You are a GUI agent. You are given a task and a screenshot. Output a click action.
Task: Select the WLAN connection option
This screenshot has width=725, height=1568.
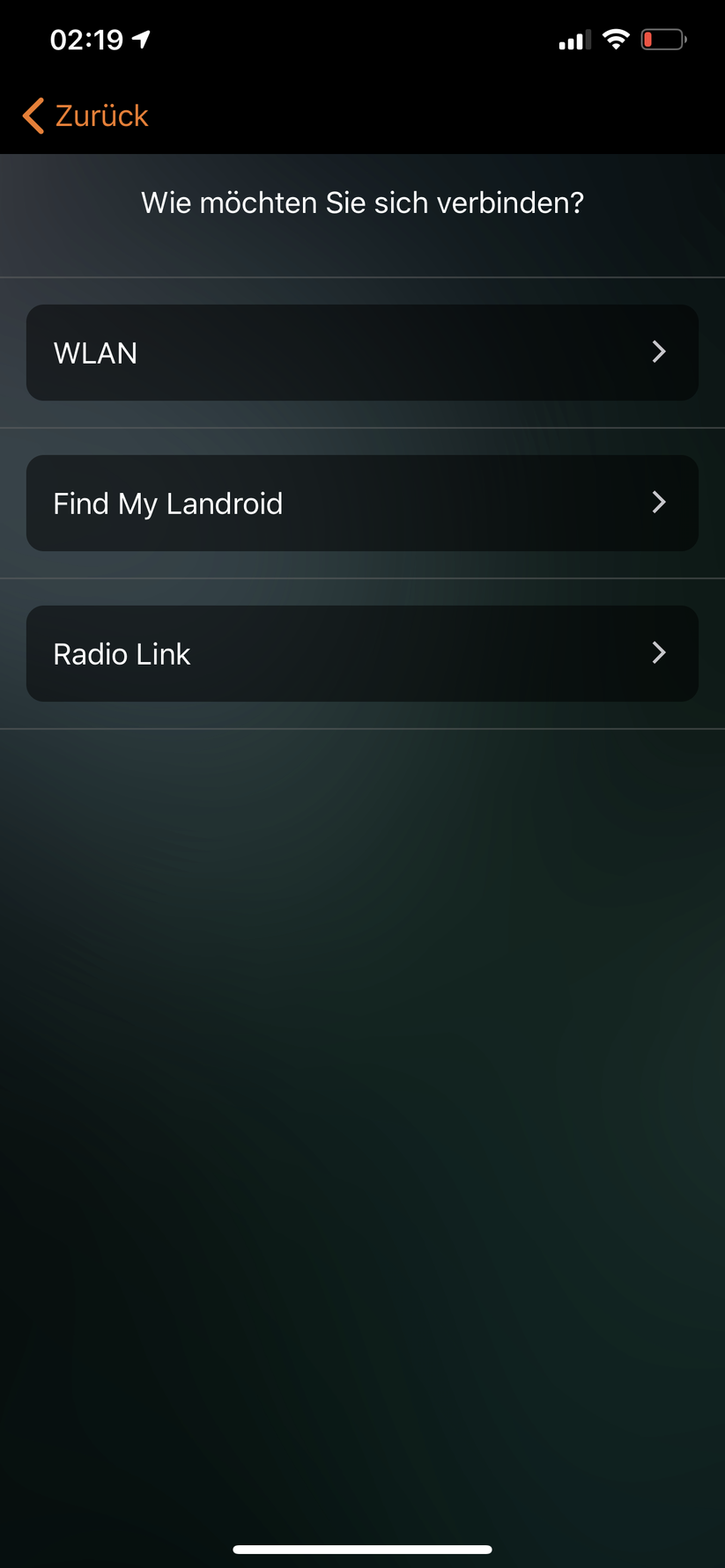362,352
